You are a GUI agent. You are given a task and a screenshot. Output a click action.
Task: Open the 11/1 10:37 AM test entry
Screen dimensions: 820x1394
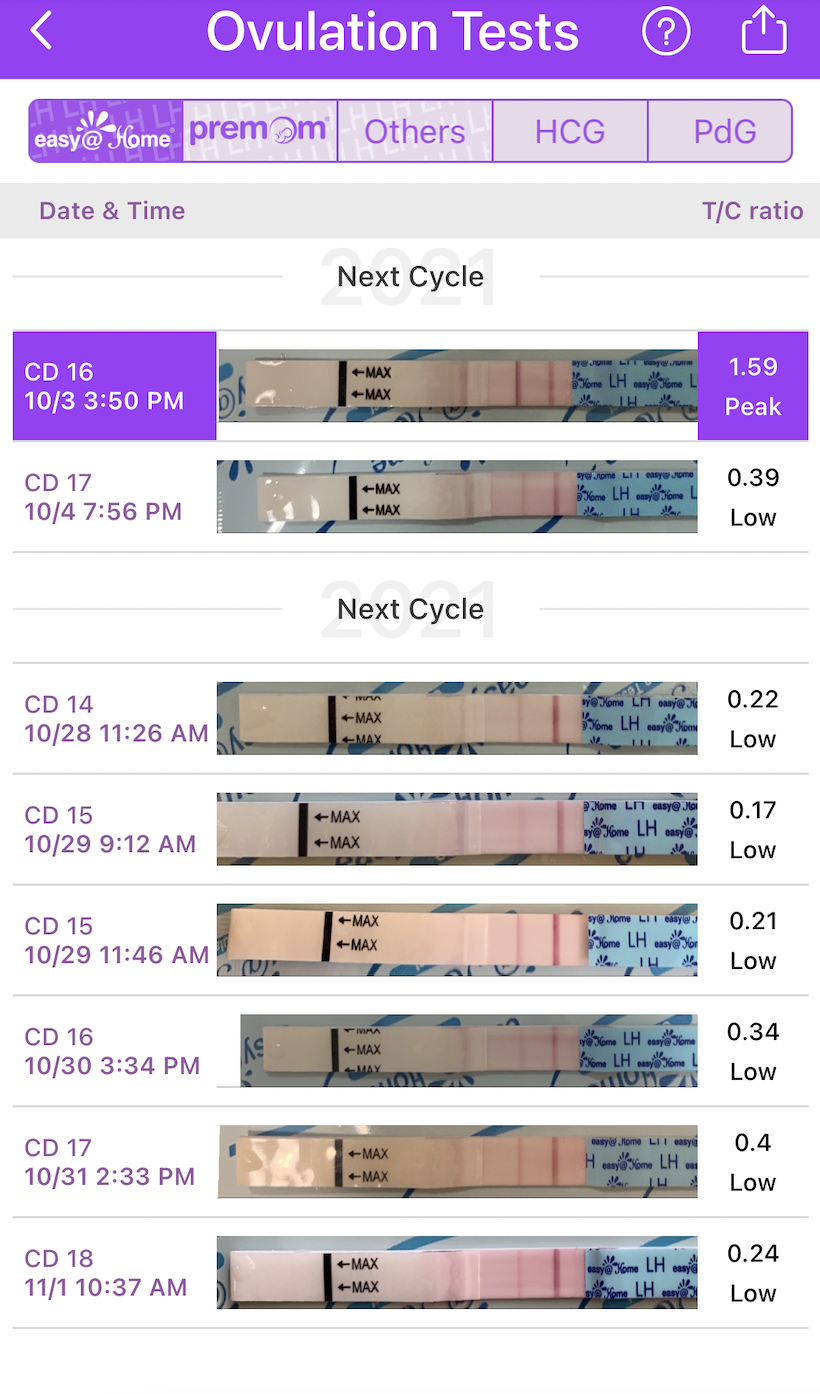click(x=410, y=1273)
